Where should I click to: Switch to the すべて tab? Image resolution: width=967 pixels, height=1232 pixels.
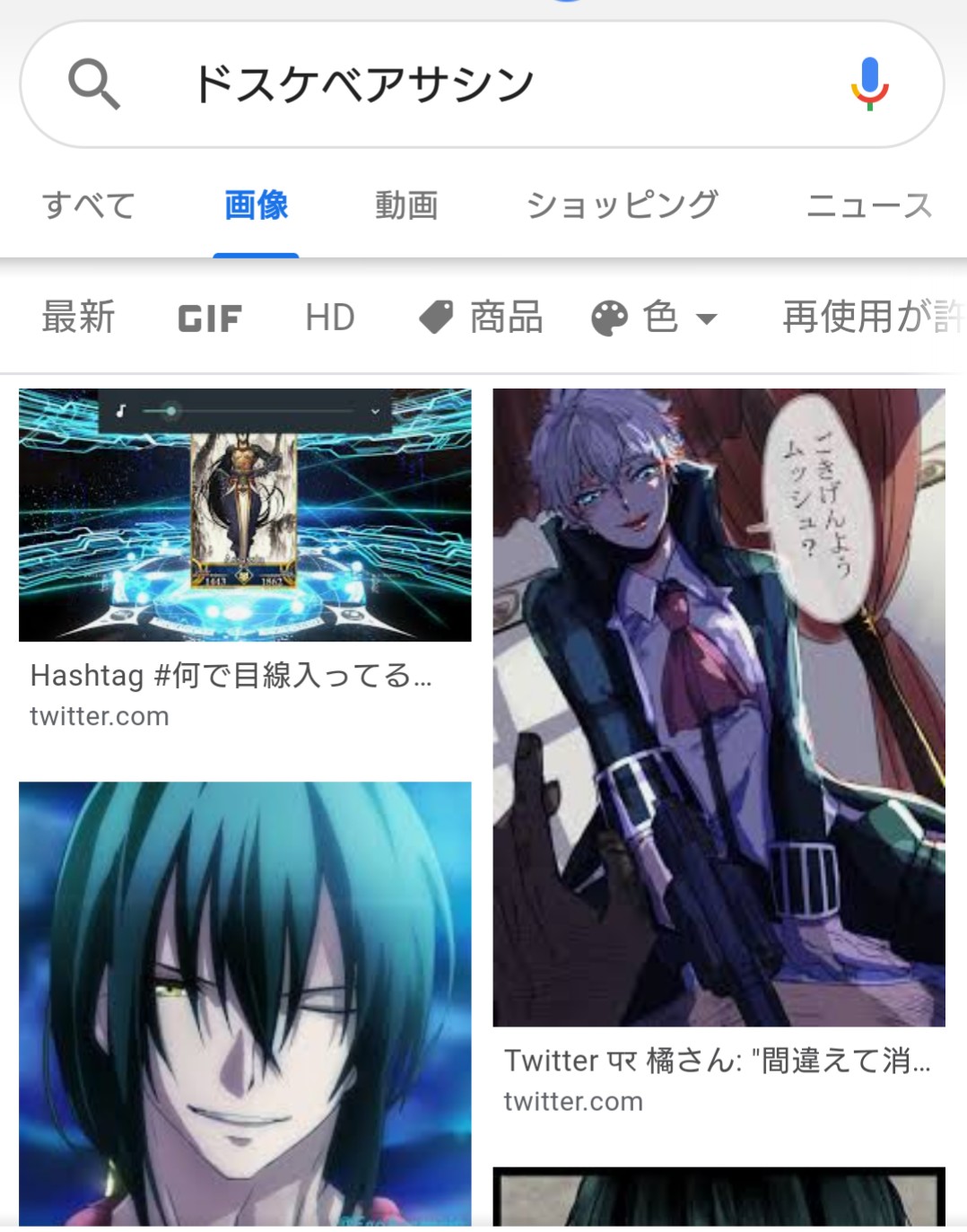(89, 205)
